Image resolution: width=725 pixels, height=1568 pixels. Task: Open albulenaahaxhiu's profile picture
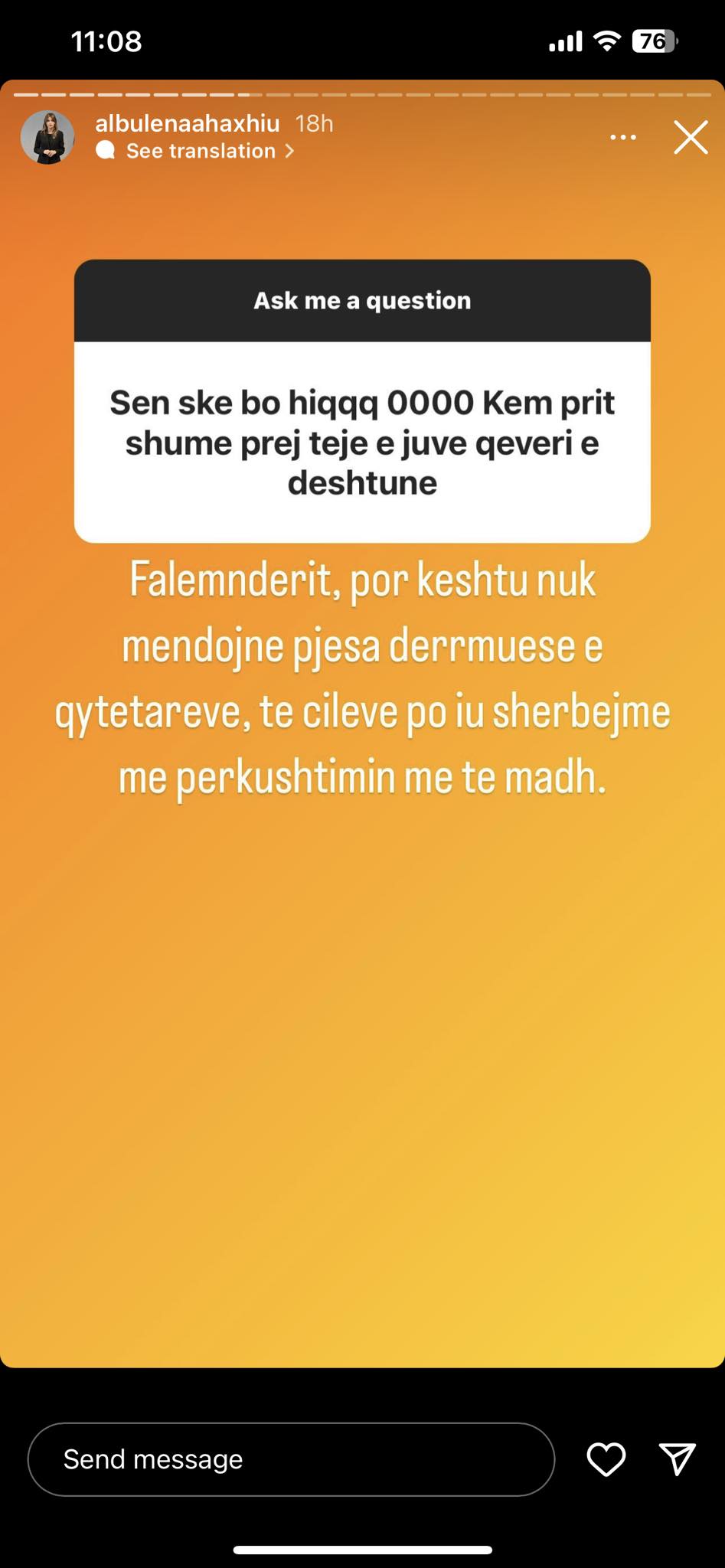[47, 137]
